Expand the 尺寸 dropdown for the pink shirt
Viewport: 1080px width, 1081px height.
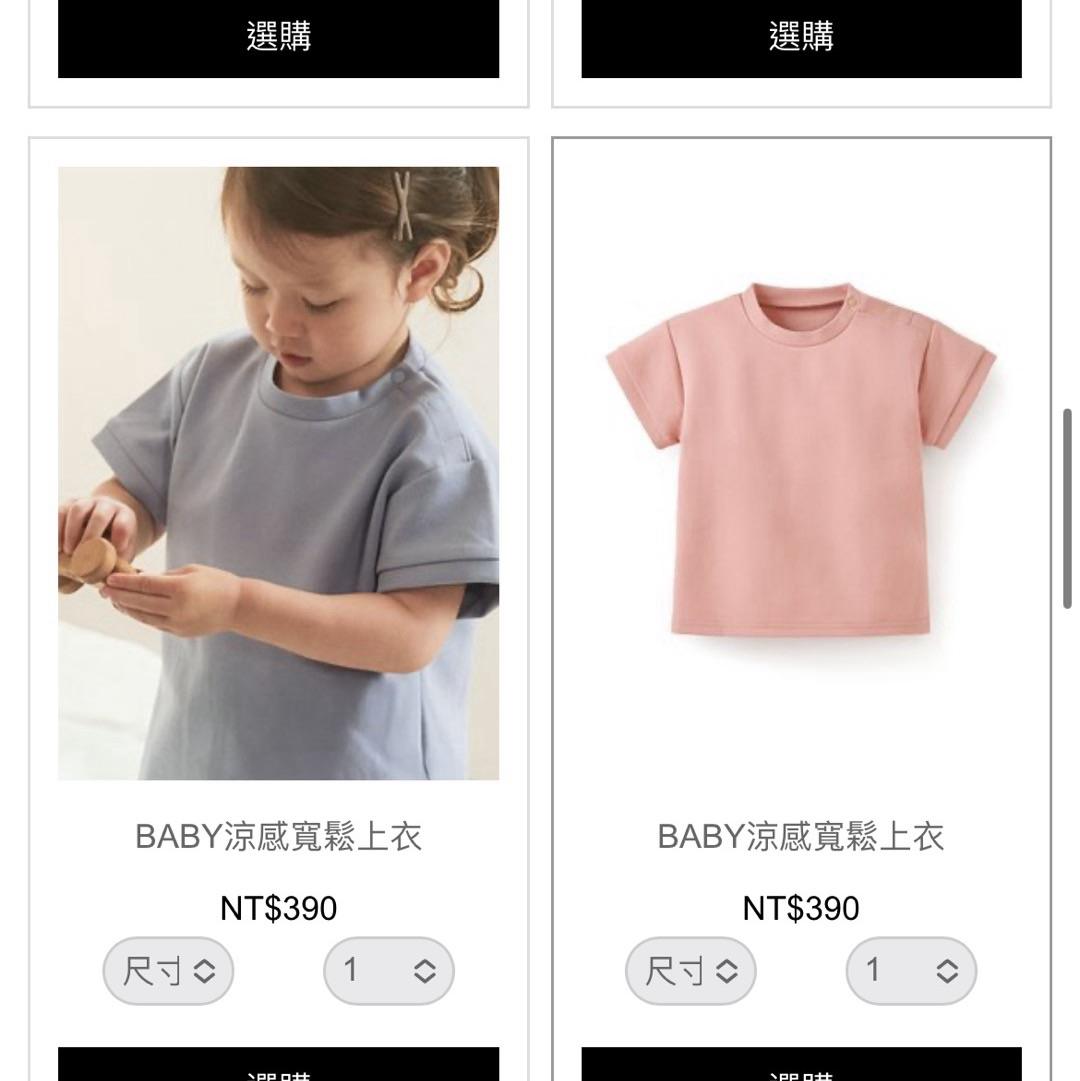691,971
